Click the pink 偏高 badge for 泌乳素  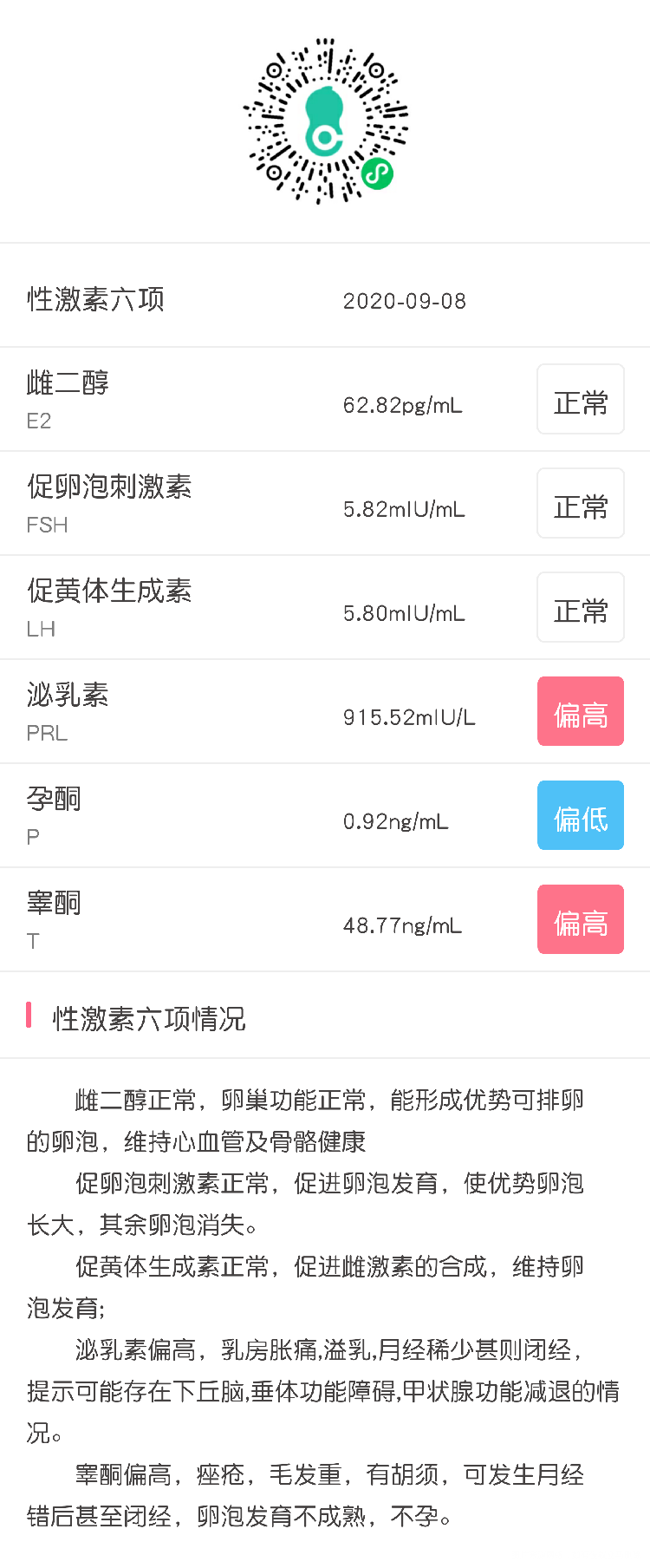(580, 711)
